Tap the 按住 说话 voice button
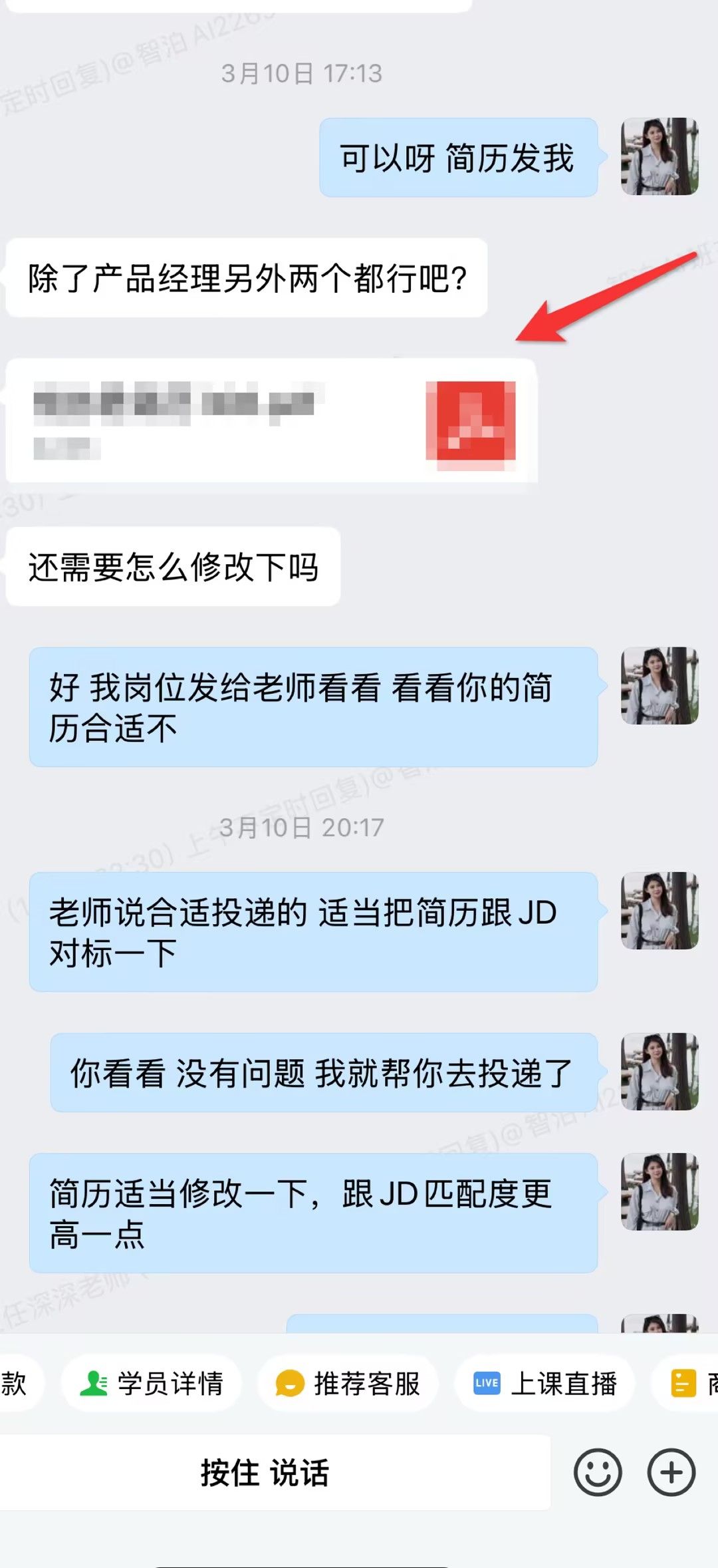The width and height of the screenshot is (718, 1568). tap(266, 1473)
